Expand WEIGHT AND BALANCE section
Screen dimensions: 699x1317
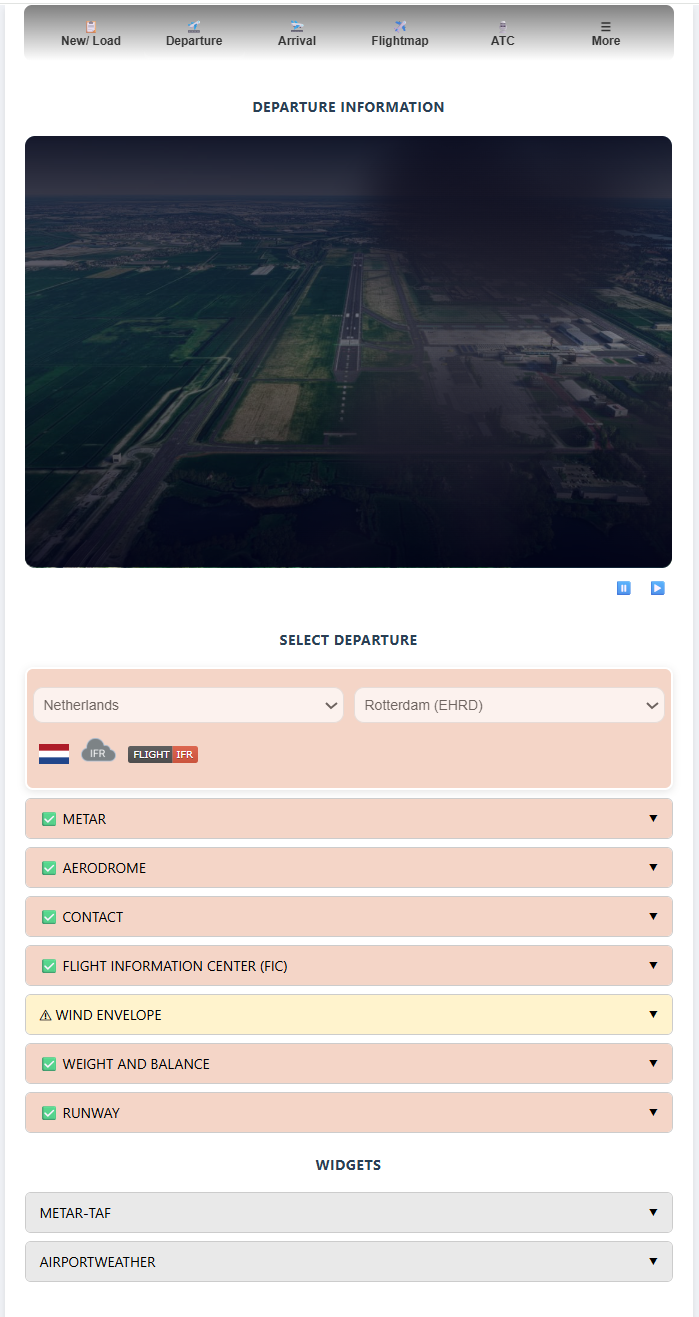348,1064
